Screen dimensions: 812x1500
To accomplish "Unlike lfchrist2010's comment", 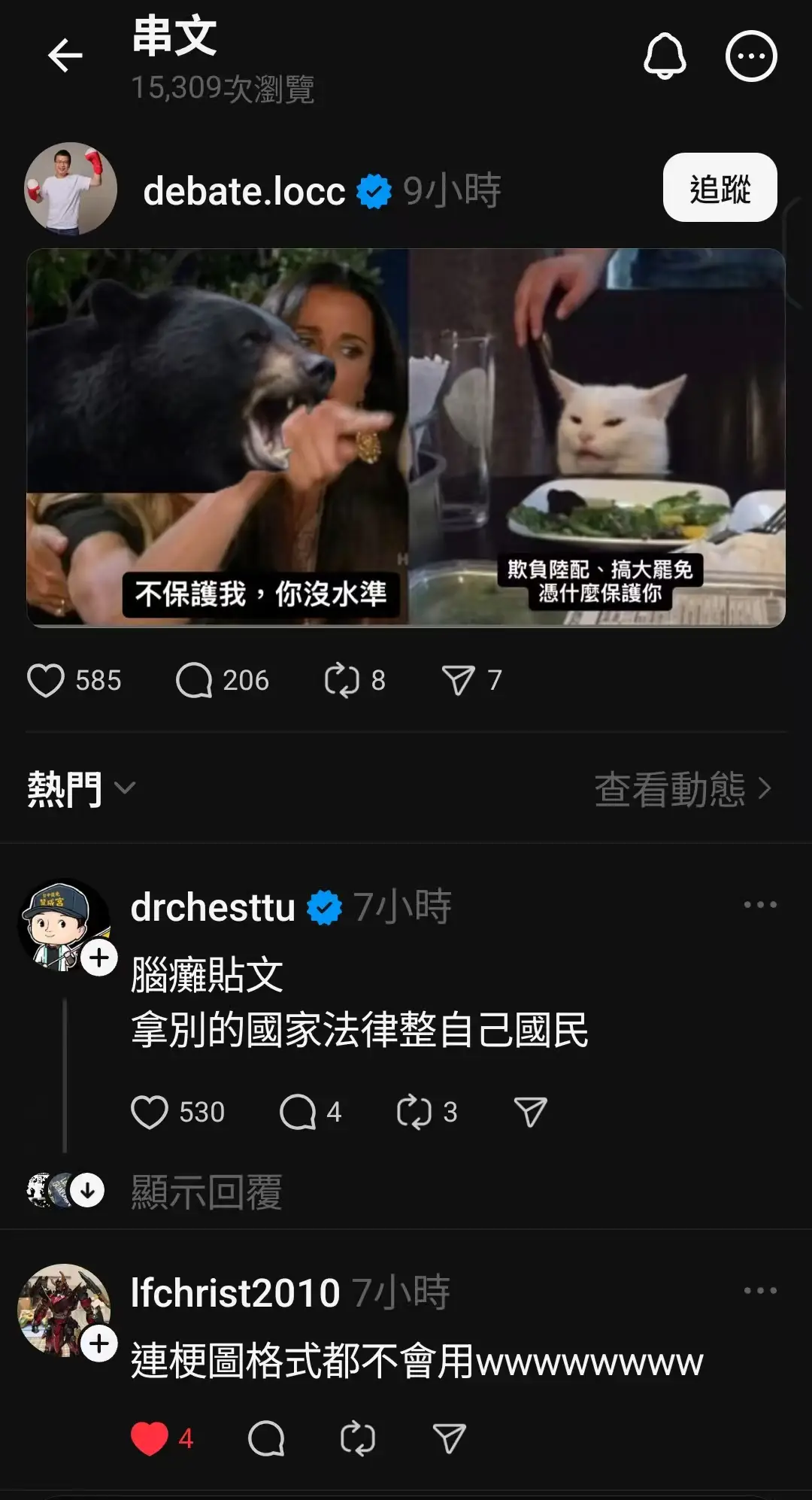I will [x=150, y=1439].
